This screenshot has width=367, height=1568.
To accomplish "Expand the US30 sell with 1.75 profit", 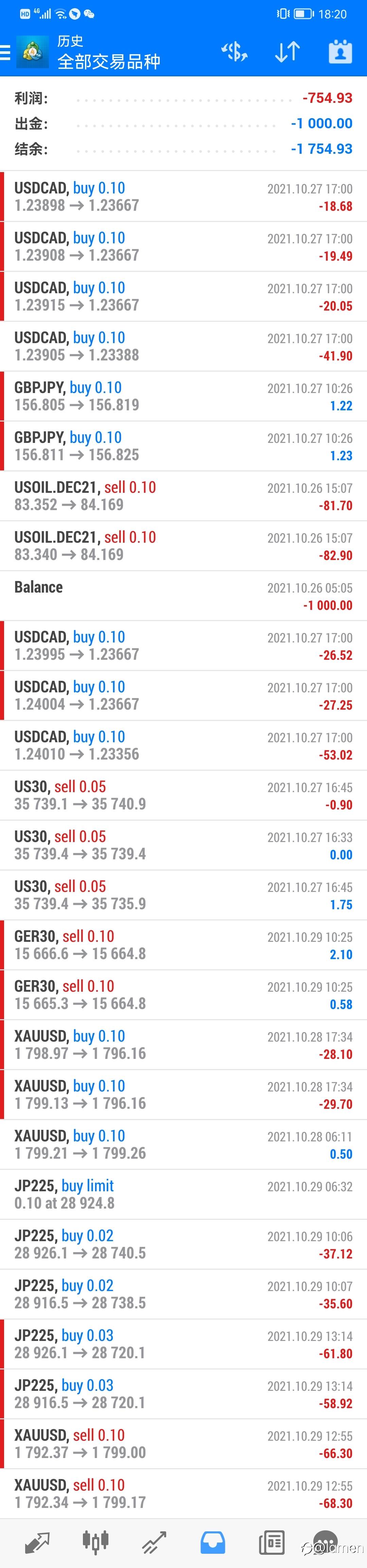I will (183, 895).
